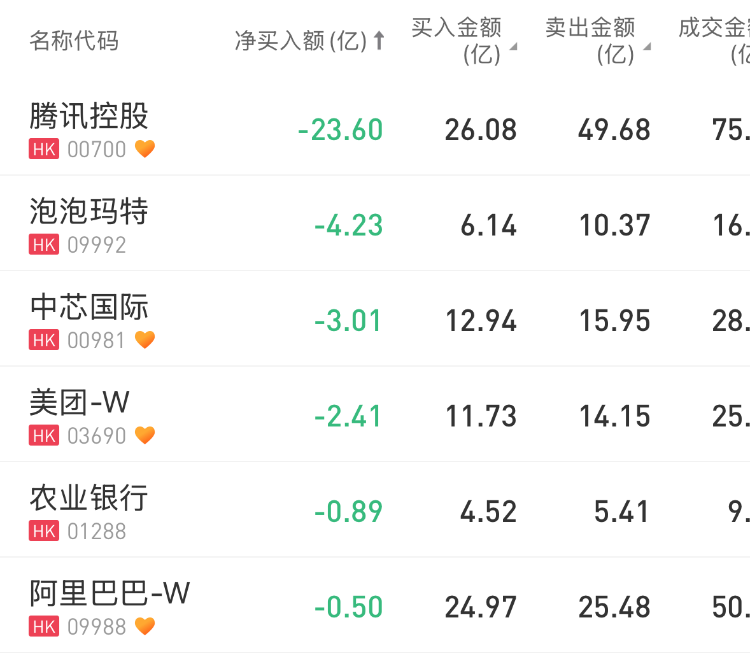Select the 美团-W row
Viewport: 750px width, 655px height.
(80, 403)
